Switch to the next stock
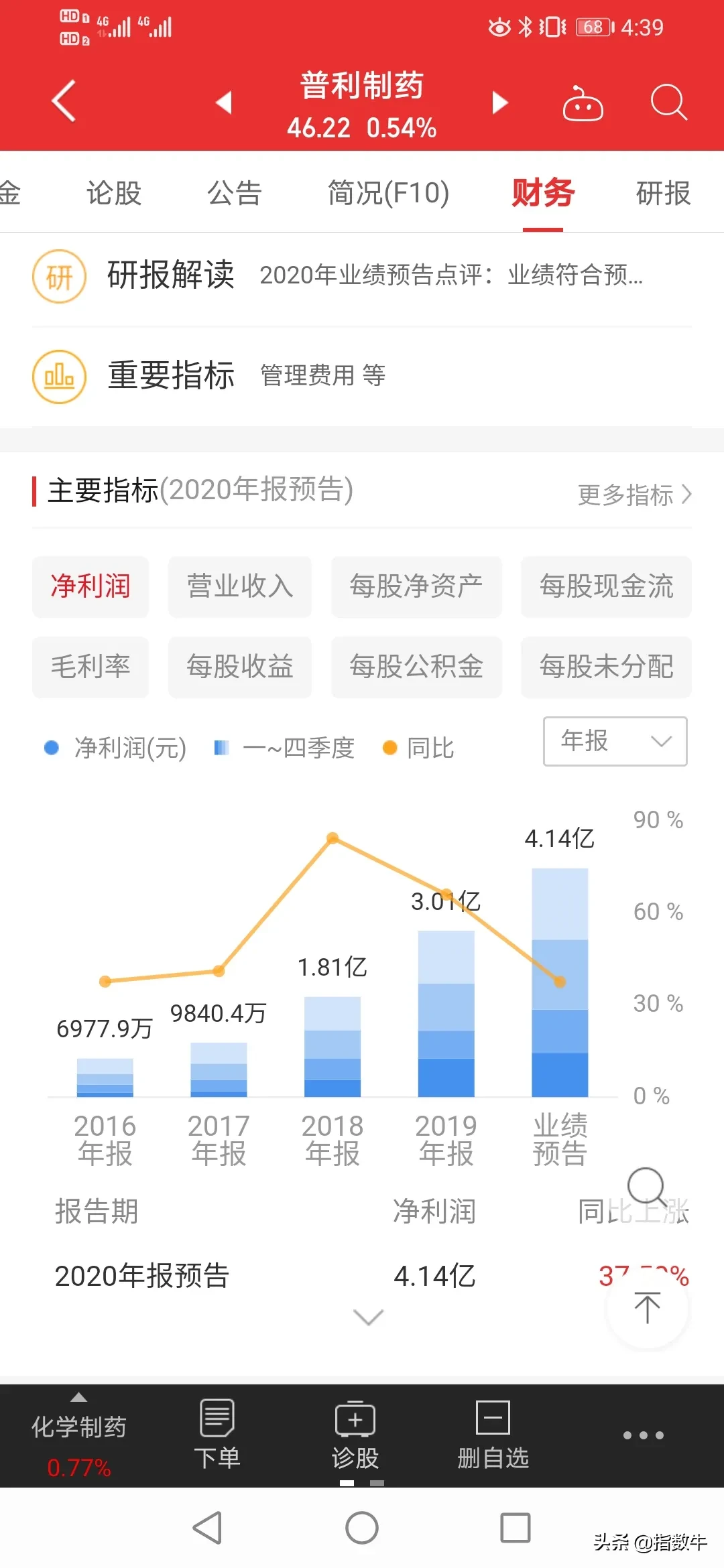Screen dimensions: 724x1568 coord(499,103)
